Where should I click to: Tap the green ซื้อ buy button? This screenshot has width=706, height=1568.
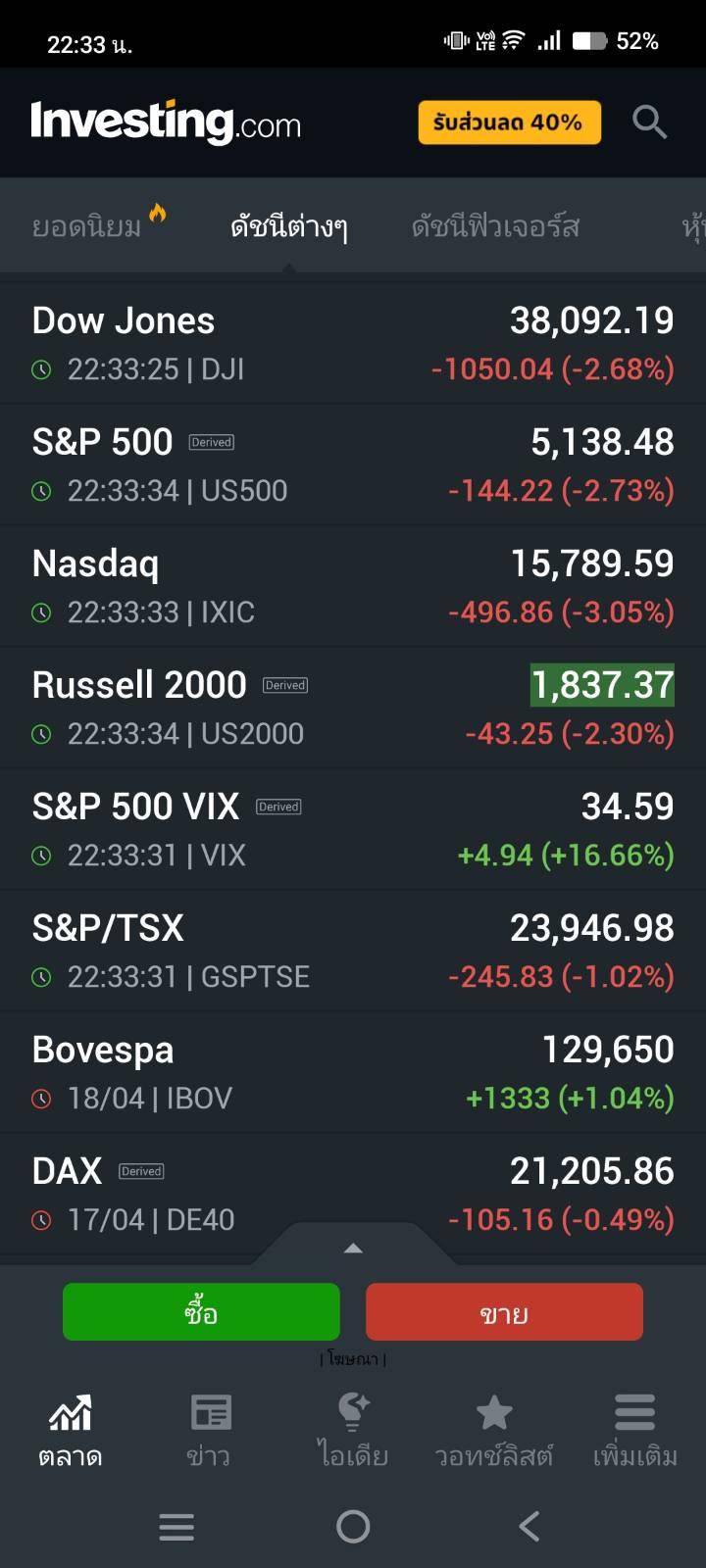pos(201,1311)
